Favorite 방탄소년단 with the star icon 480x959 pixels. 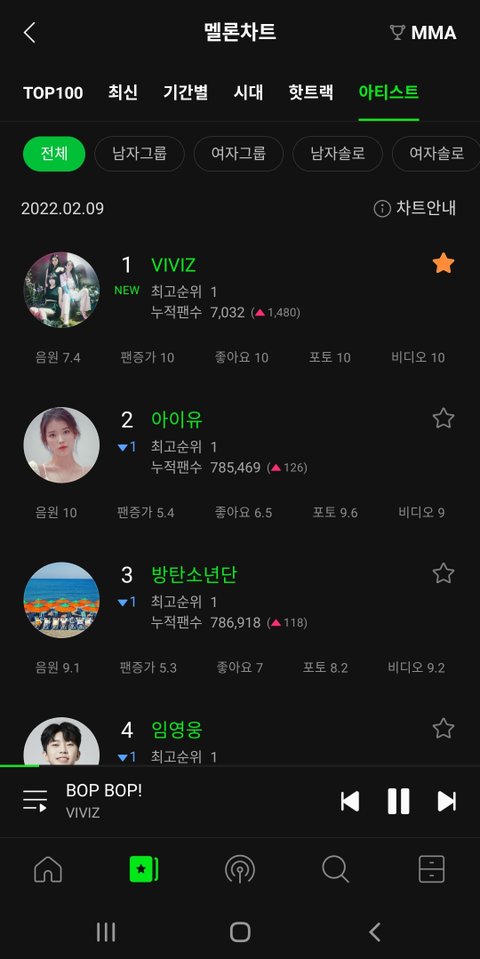(x=443, y=573)
